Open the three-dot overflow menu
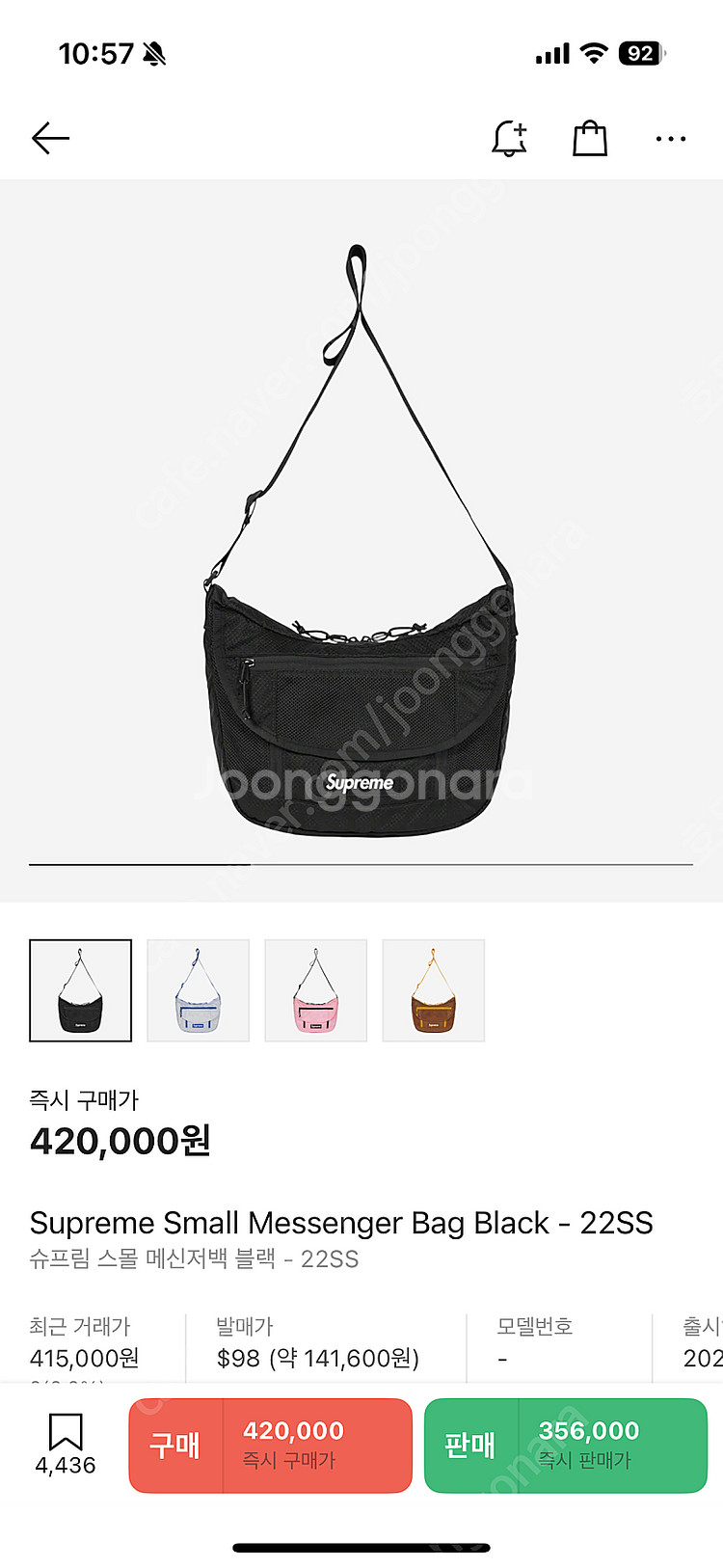Screen dimensions: 723x1568 (670, 139)
